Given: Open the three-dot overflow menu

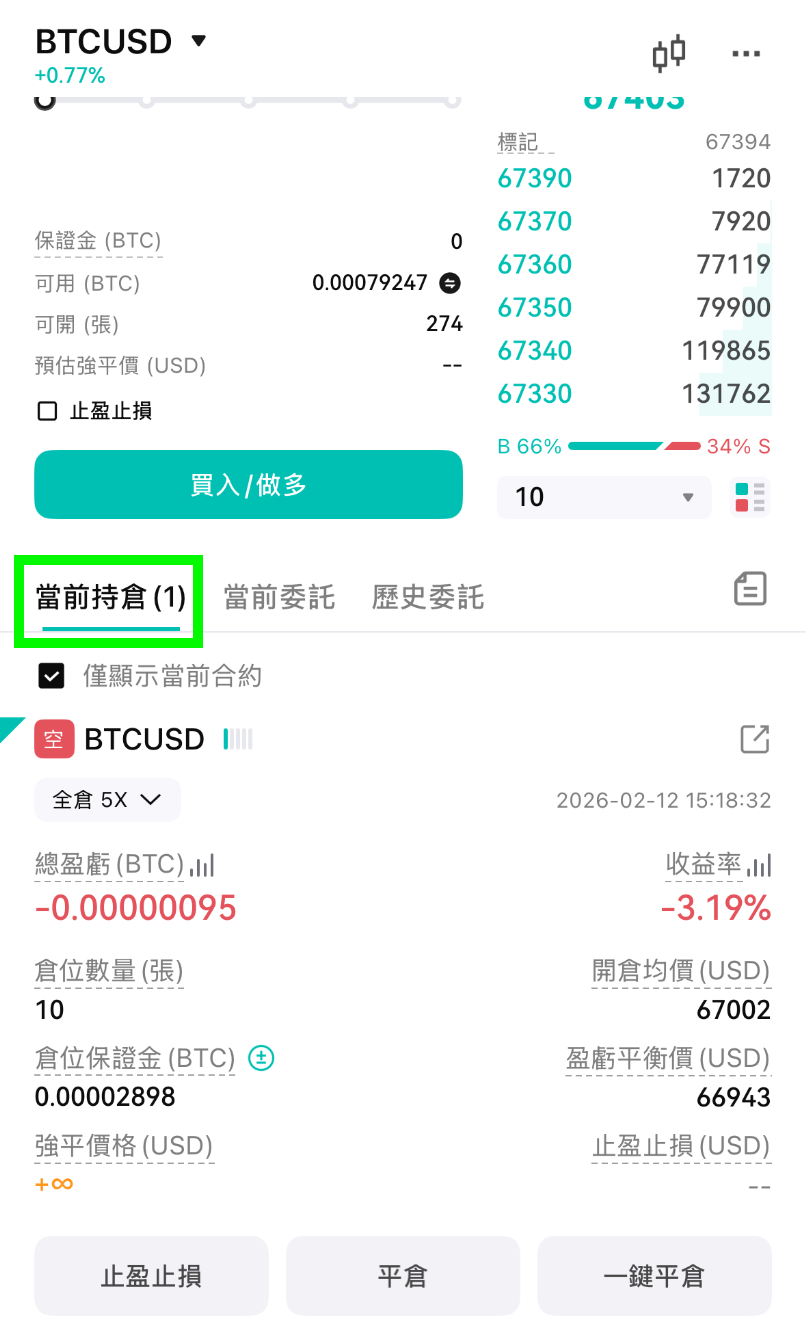Looking at the screenshot, I should coord(746,54).
